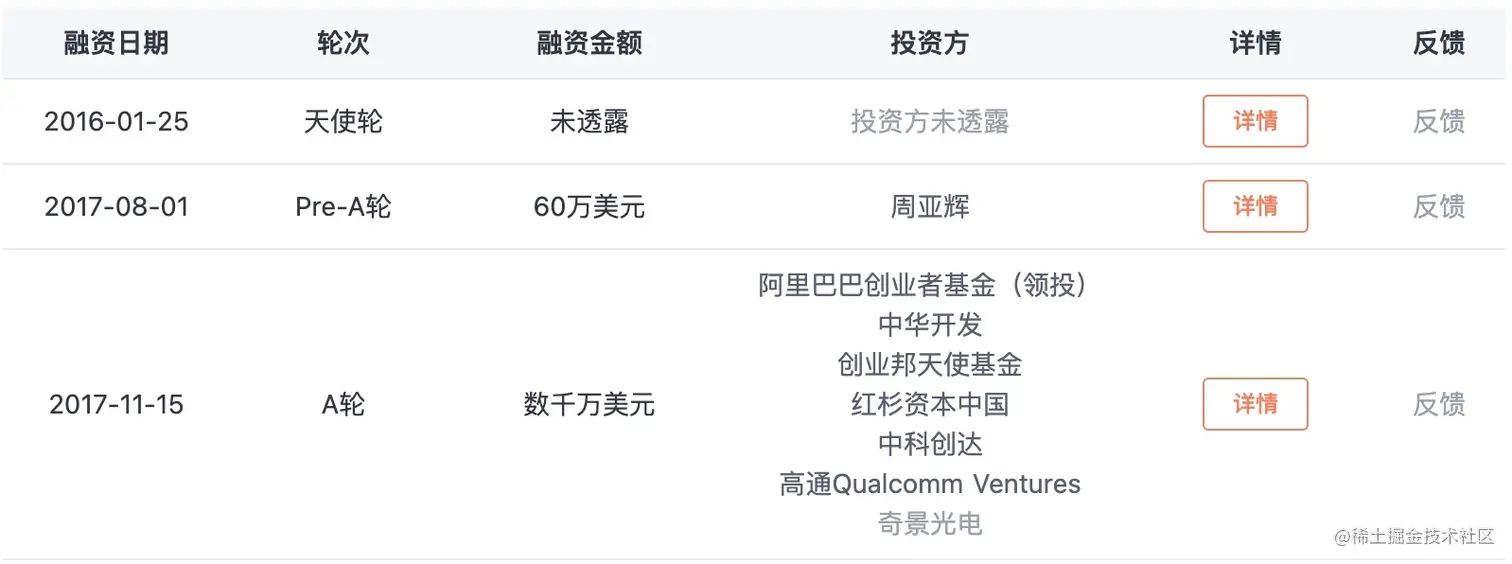The height and width of the screenshot is (564, 1512).
Task: Open 详情 for the 2016-01-25 天使轮 round
Action: (x=1255, y=121)
